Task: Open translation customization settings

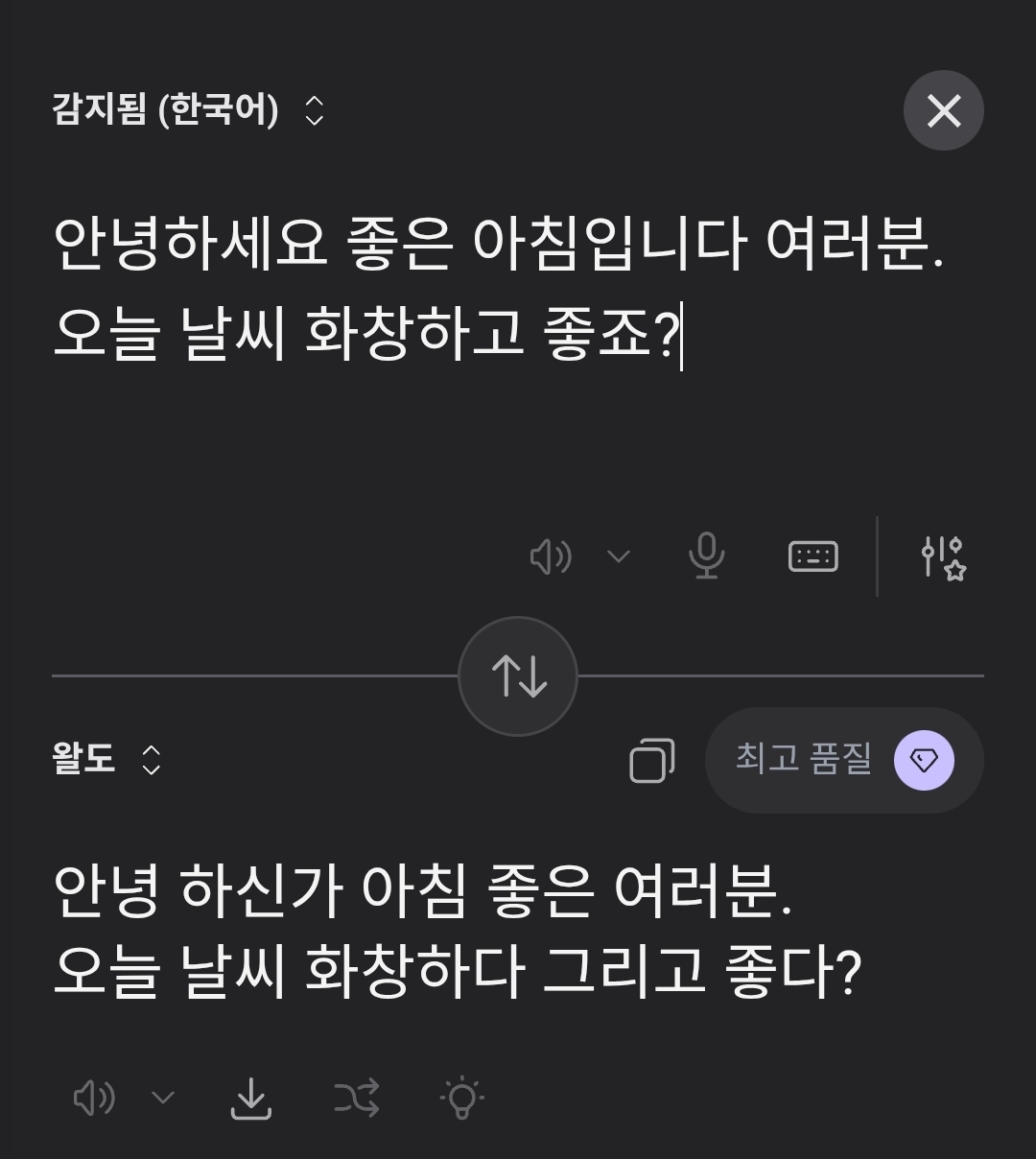Action: [x=942, y=556]
